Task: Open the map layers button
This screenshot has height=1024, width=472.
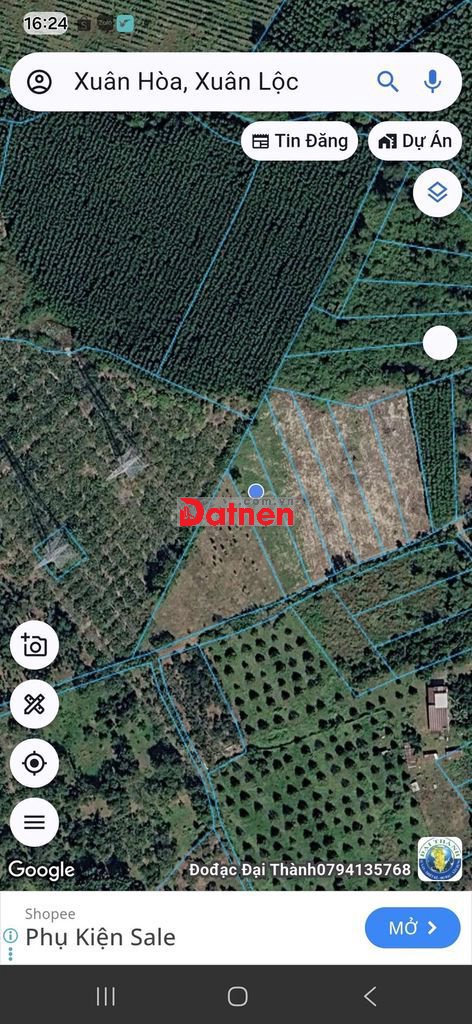Action: pyautogui.click(x=437, y=192)
